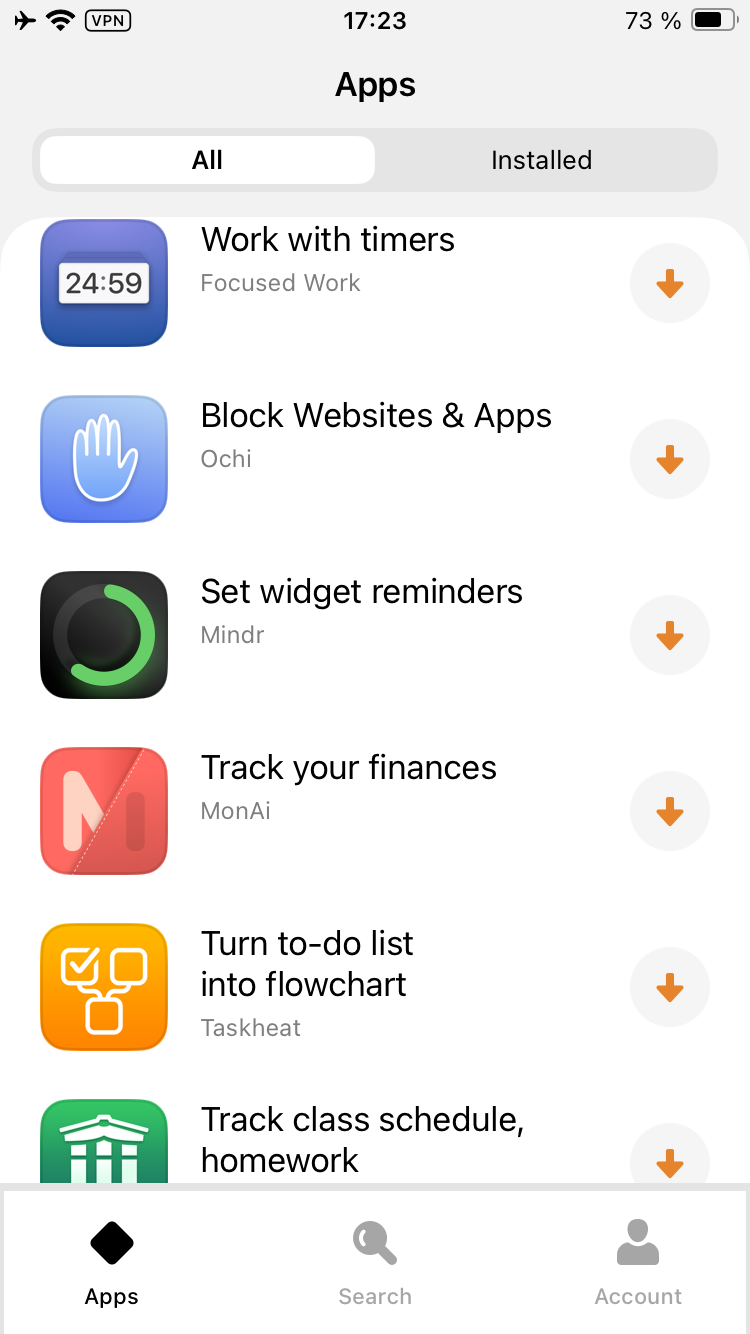Viewport: 750px width, 1334px height.
Task: Select the All segment
Action: click(207, 160)
